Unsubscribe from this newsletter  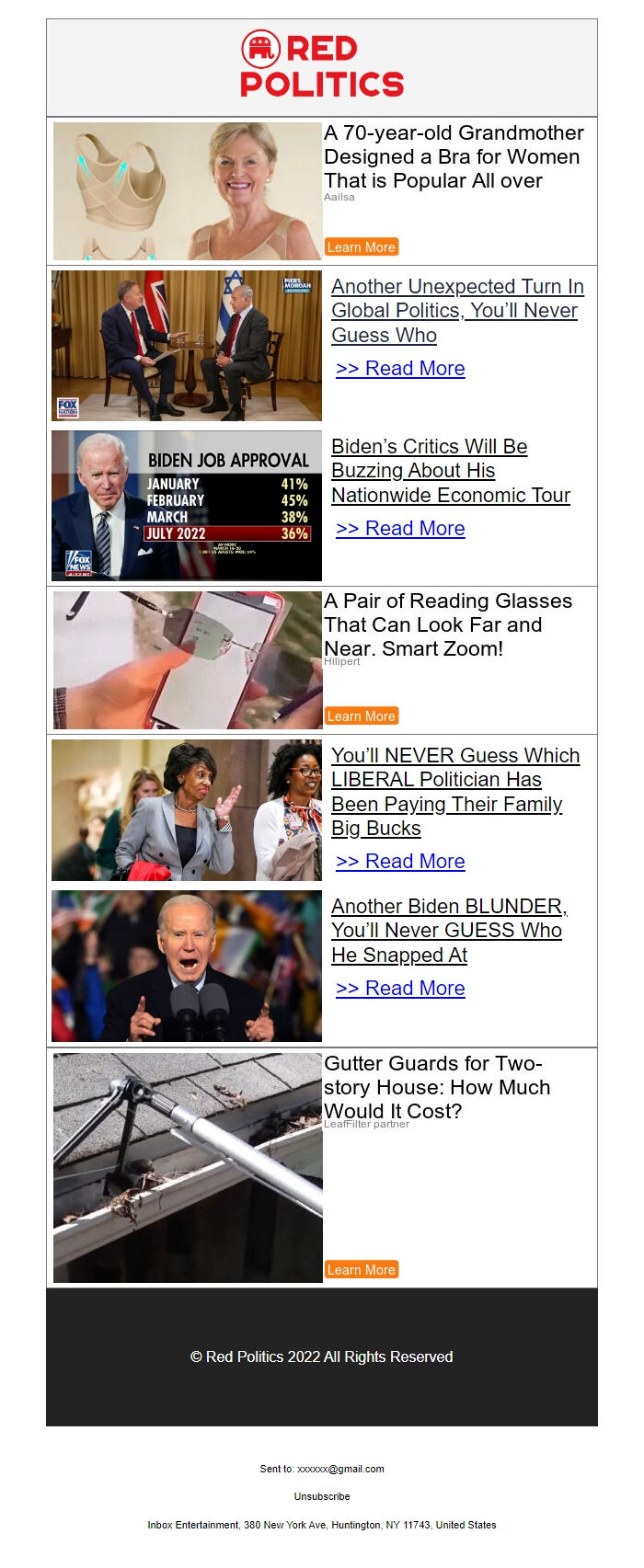322,1496
